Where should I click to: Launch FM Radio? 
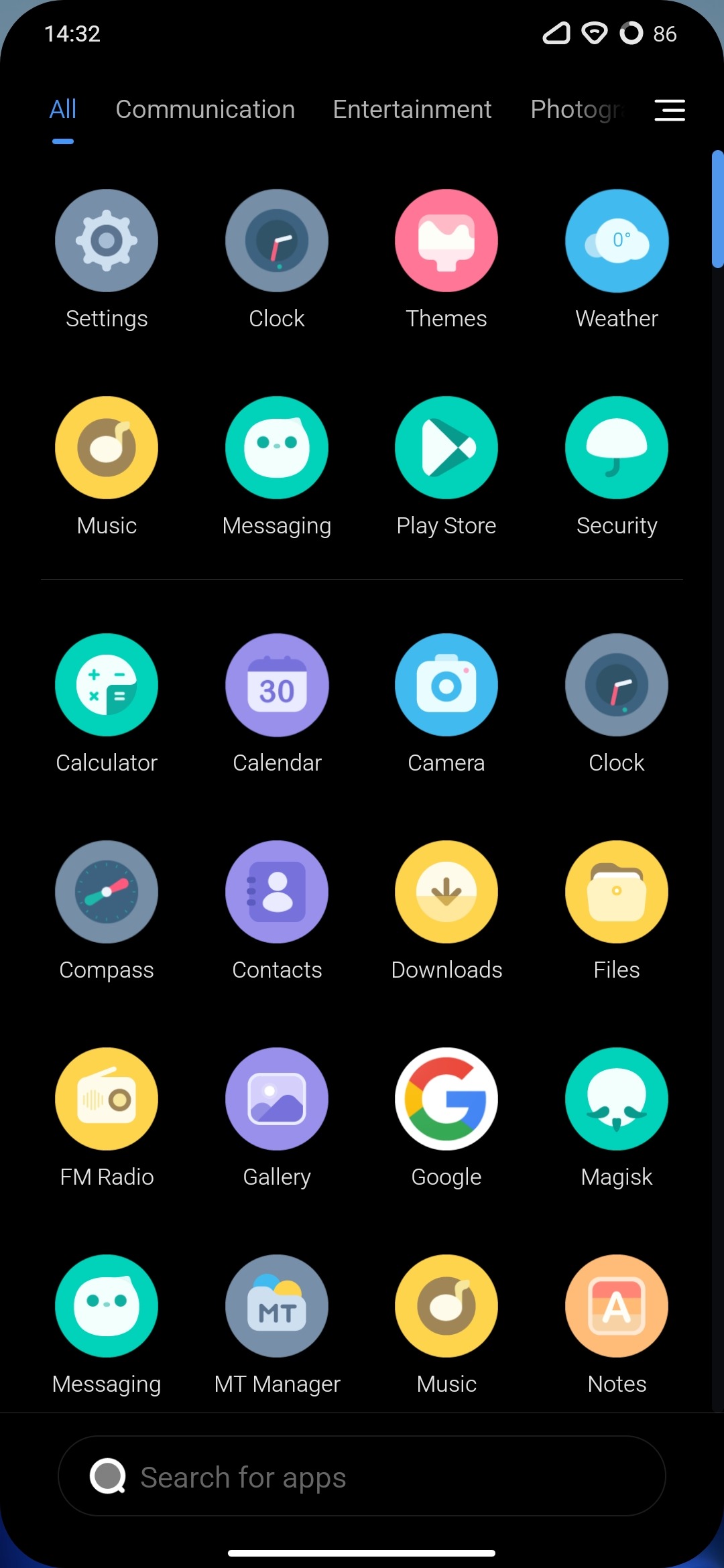(x=107, y=1099)
